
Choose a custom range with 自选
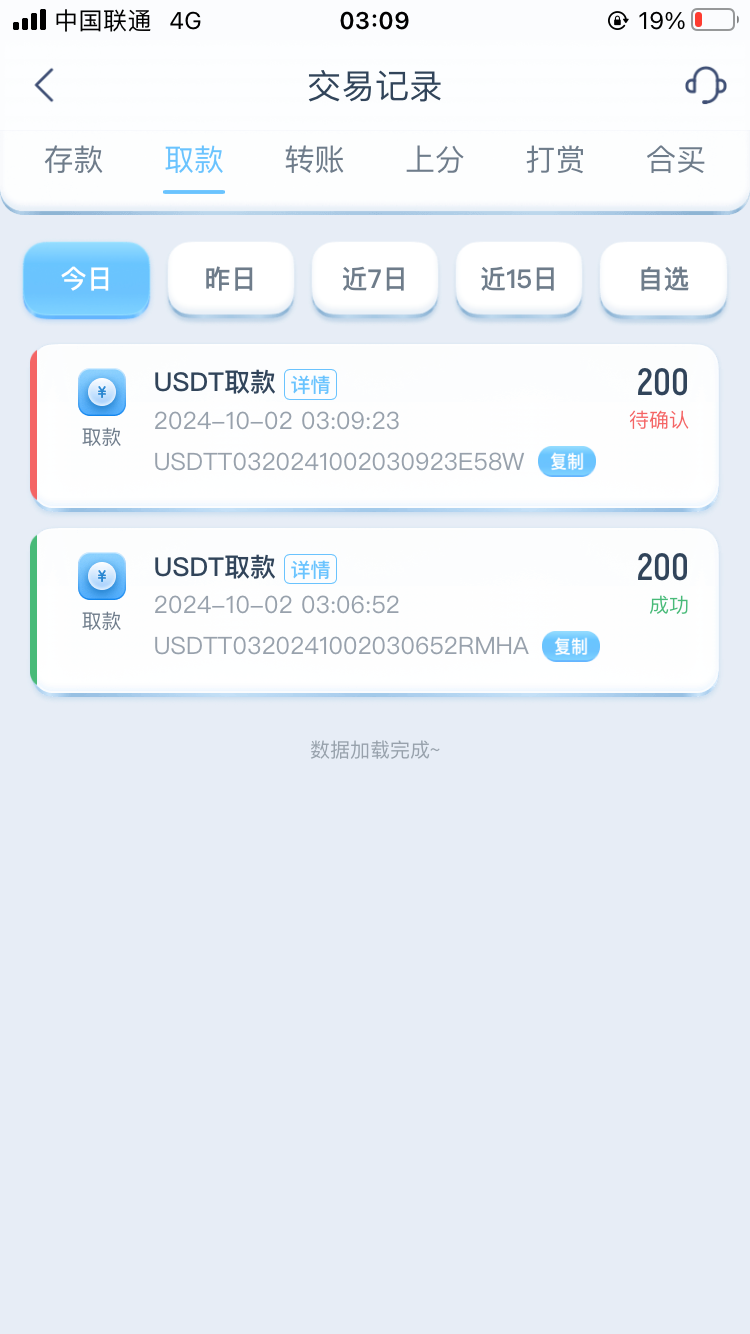663,279
